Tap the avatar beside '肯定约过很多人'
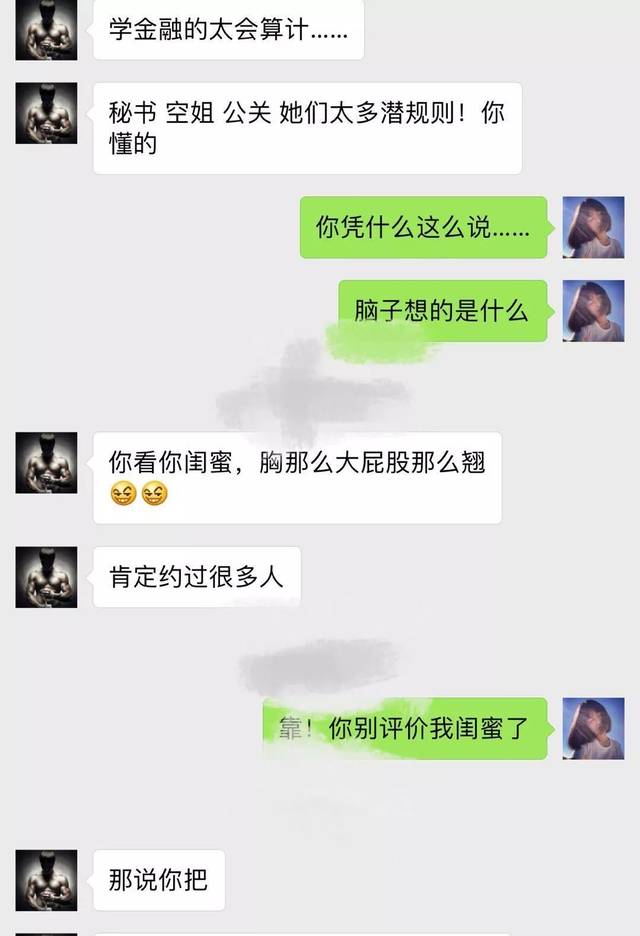Screen dimensions: 640x936 coord(46,577)
